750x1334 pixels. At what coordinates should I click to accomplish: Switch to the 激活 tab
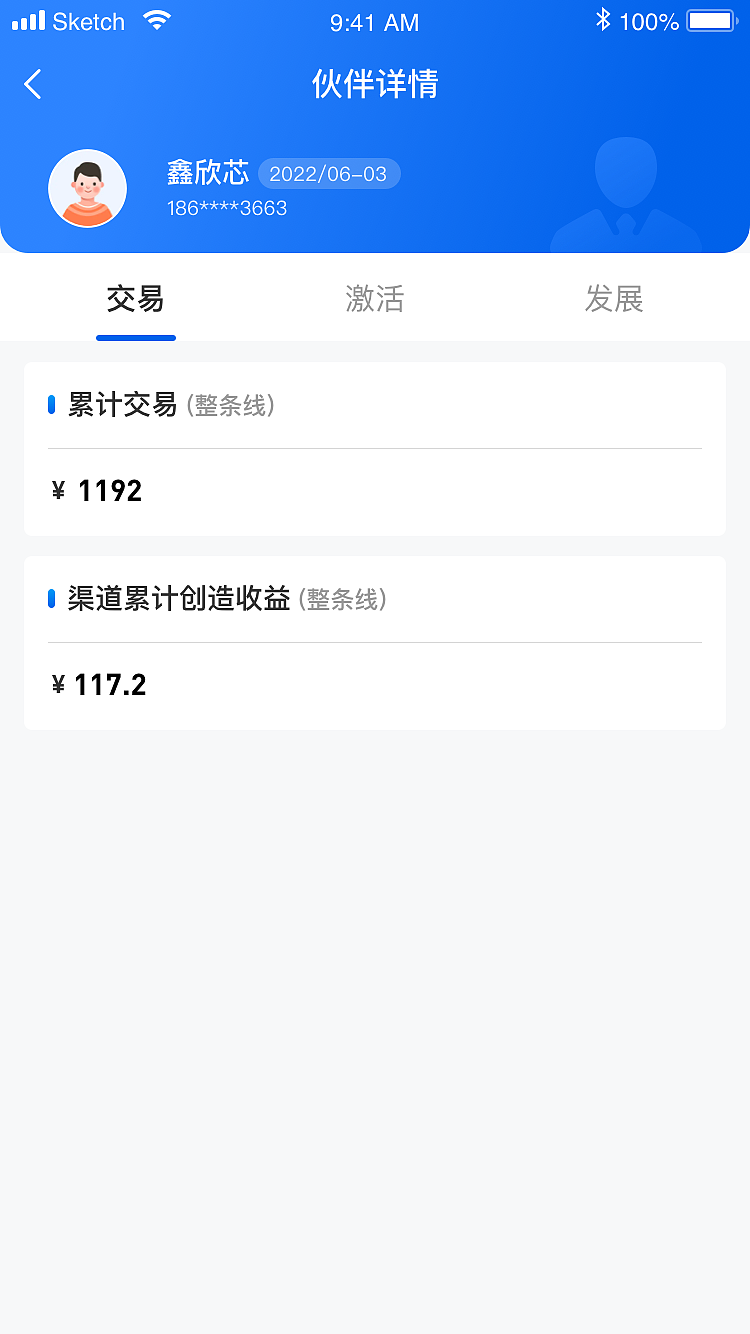pyautogui.click(x=374, y=299)
